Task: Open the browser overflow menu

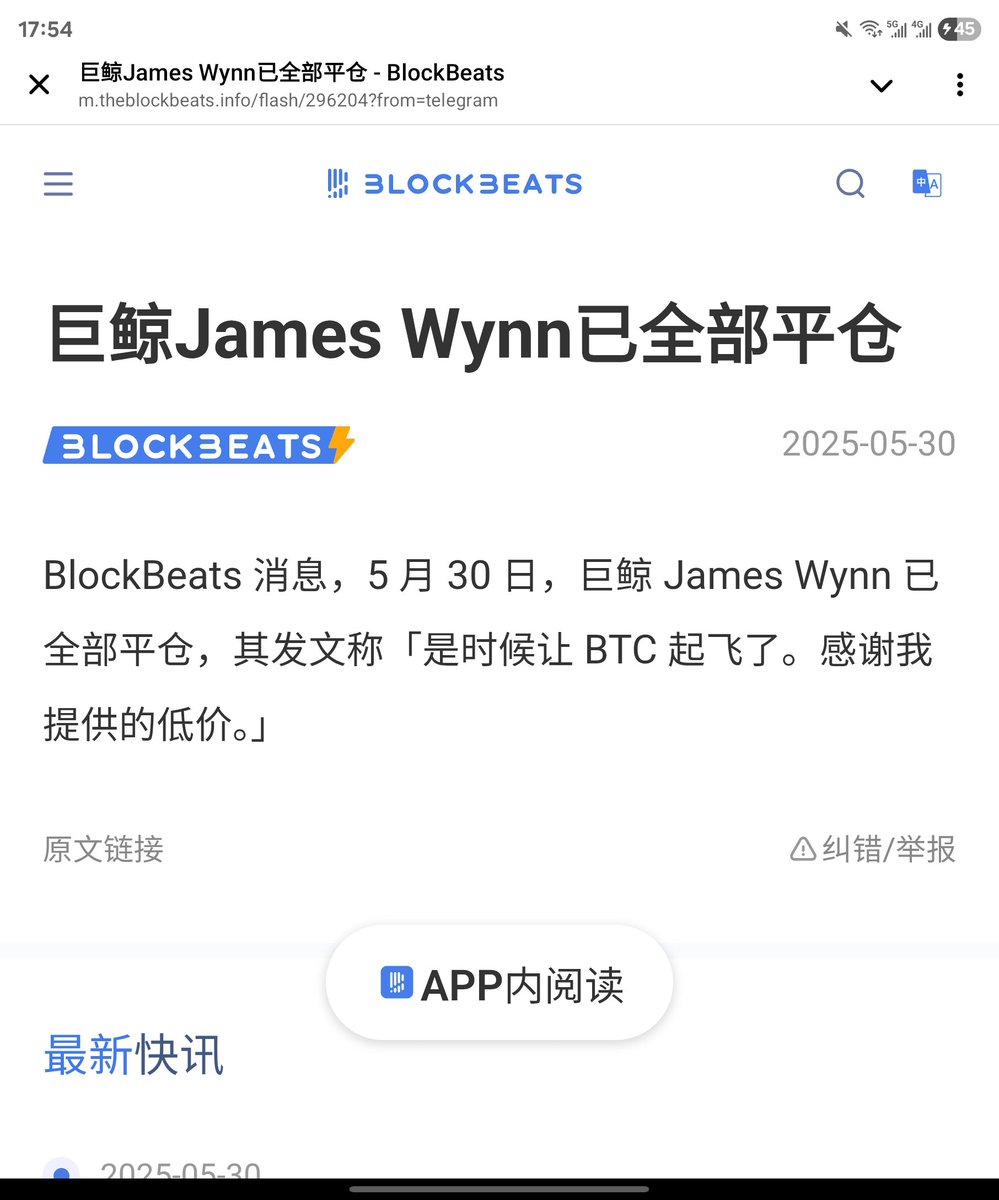Action: click(x=959, y=85)
